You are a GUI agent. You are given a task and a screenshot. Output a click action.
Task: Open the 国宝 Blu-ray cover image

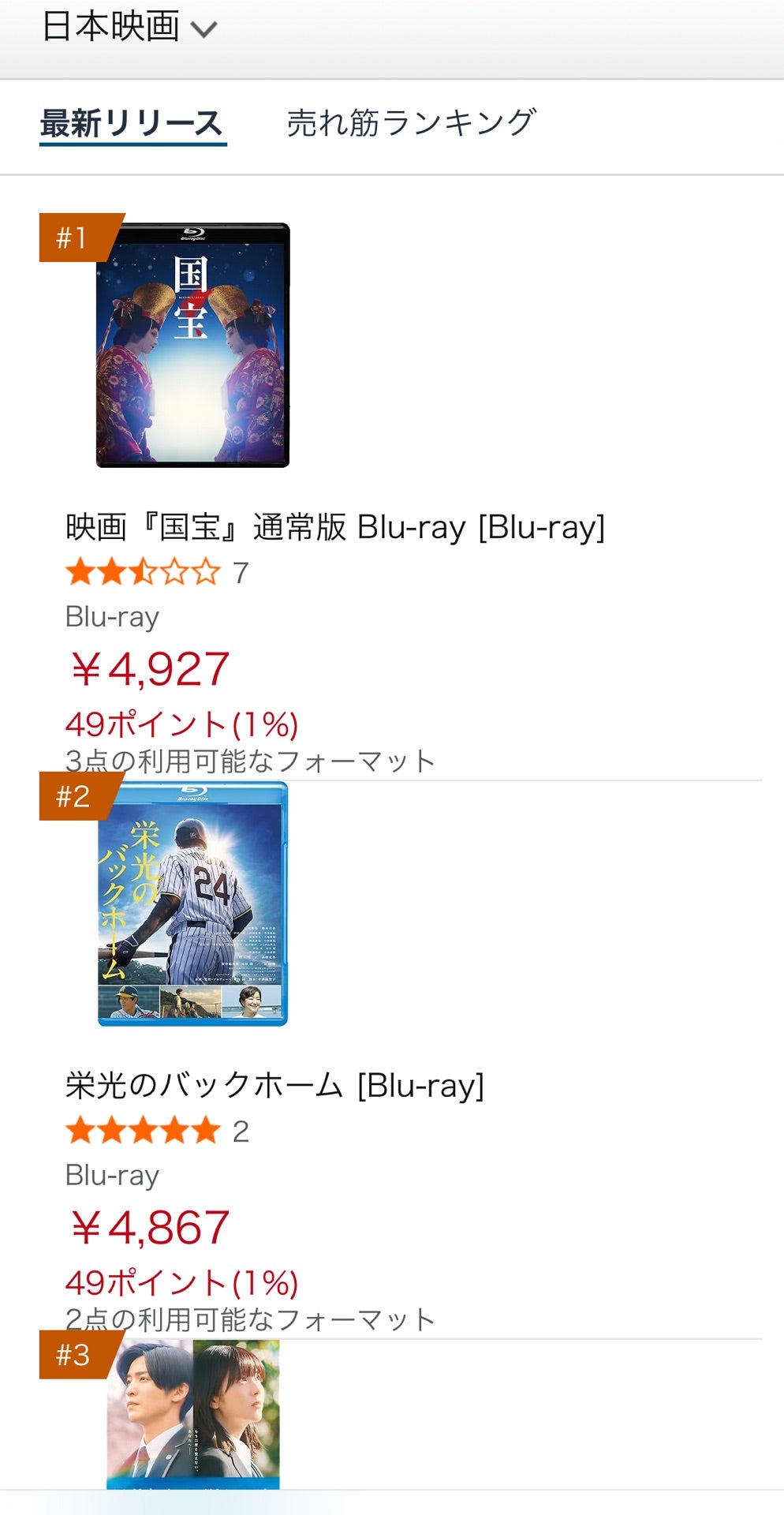(193, 345)
